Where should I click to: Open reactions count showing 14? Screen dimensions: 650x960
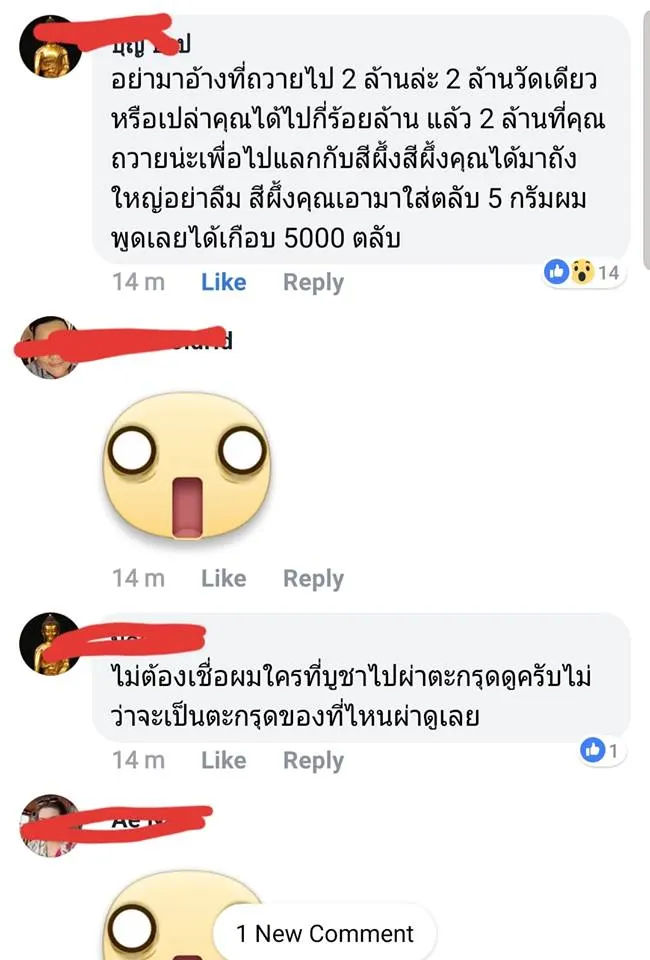582,272
